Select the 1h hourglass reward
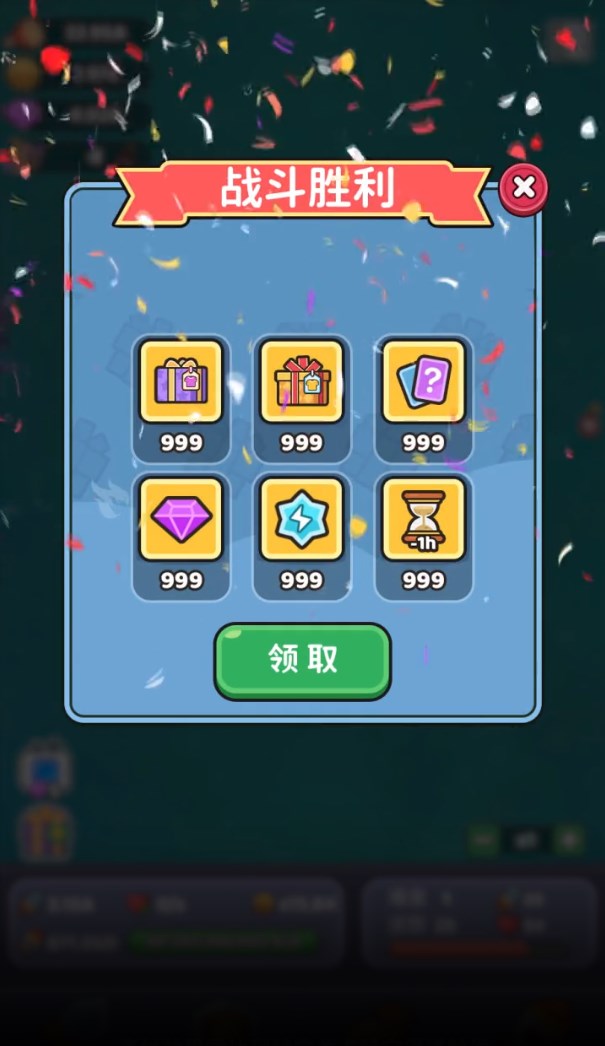This screenshot has width=605, height=1046. point(423,520)
